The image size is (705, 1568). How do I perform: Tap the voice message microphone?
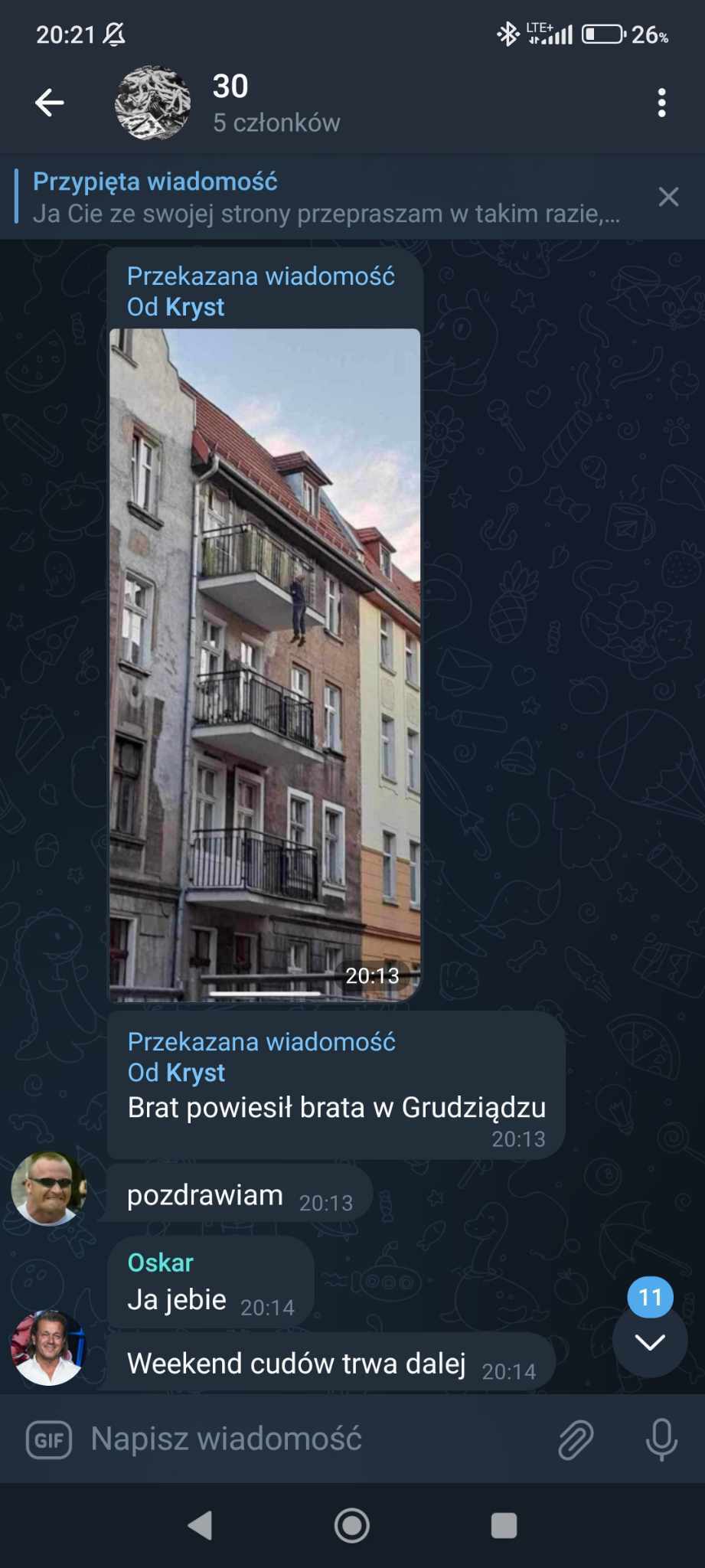click(661, 1440)
